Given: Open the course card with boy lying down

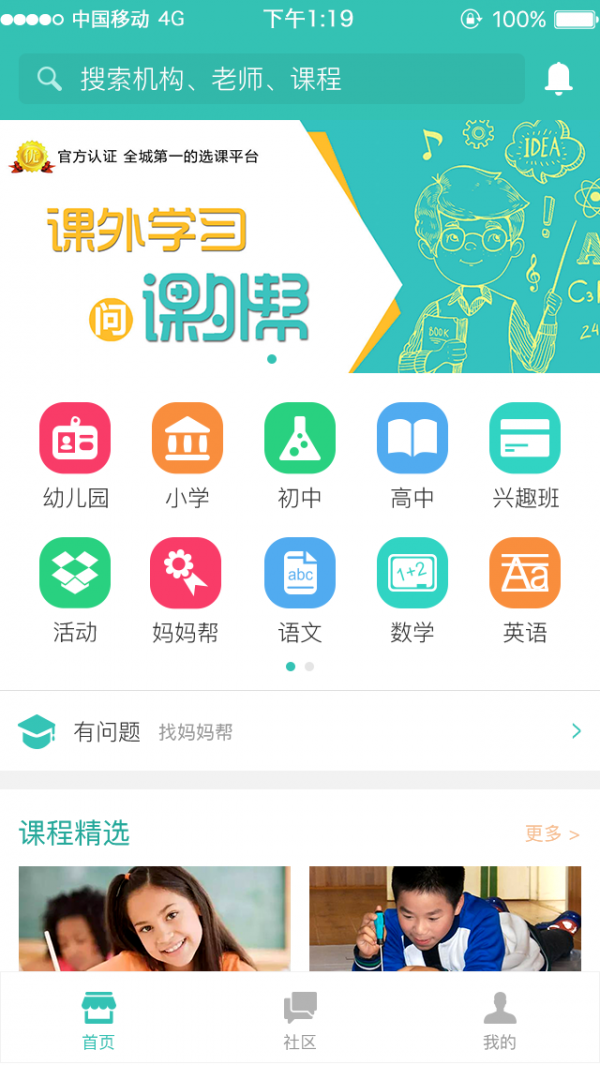Looking at the screenshot, I should pyautogui.click(x=445, y=918).
